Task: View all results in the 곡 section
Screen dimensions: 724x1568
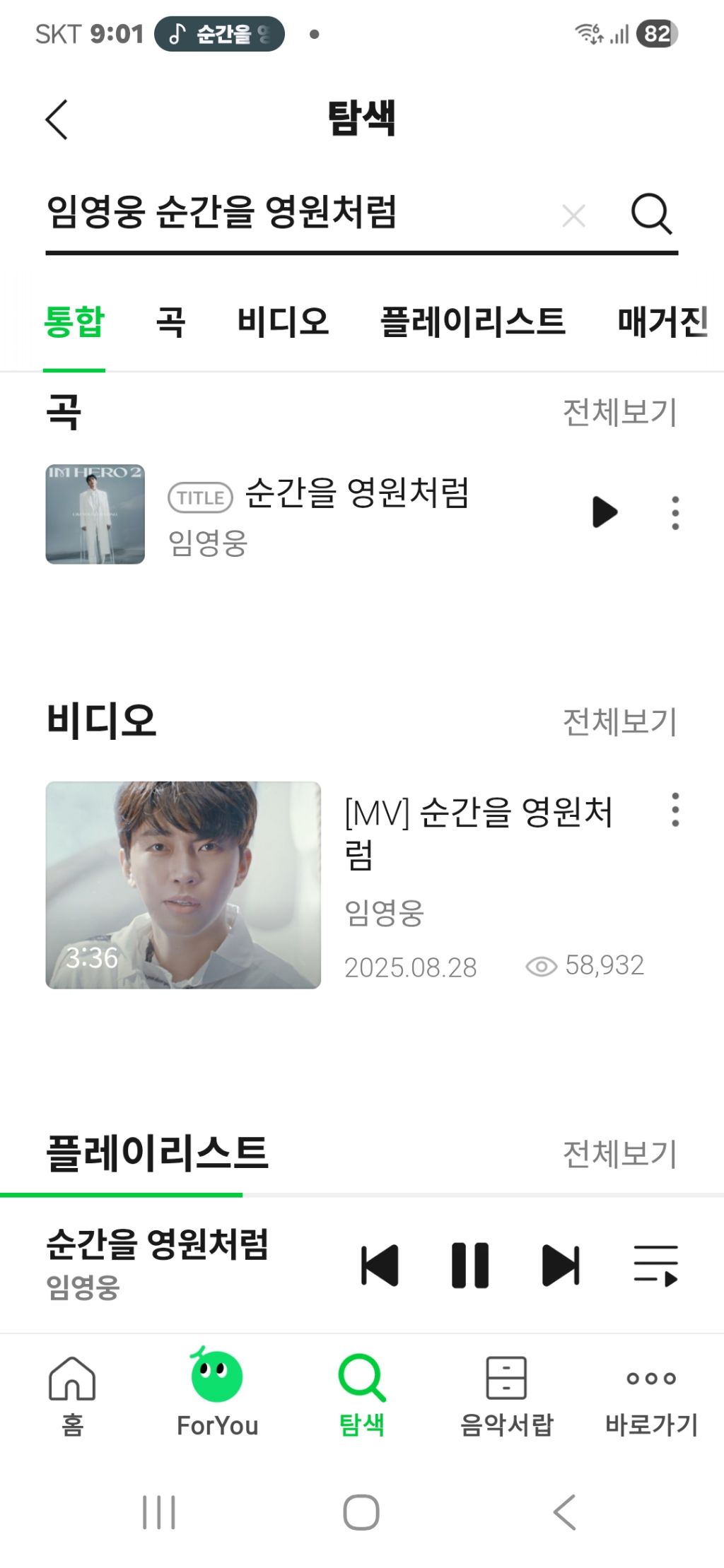Action: tap(619, 412)
